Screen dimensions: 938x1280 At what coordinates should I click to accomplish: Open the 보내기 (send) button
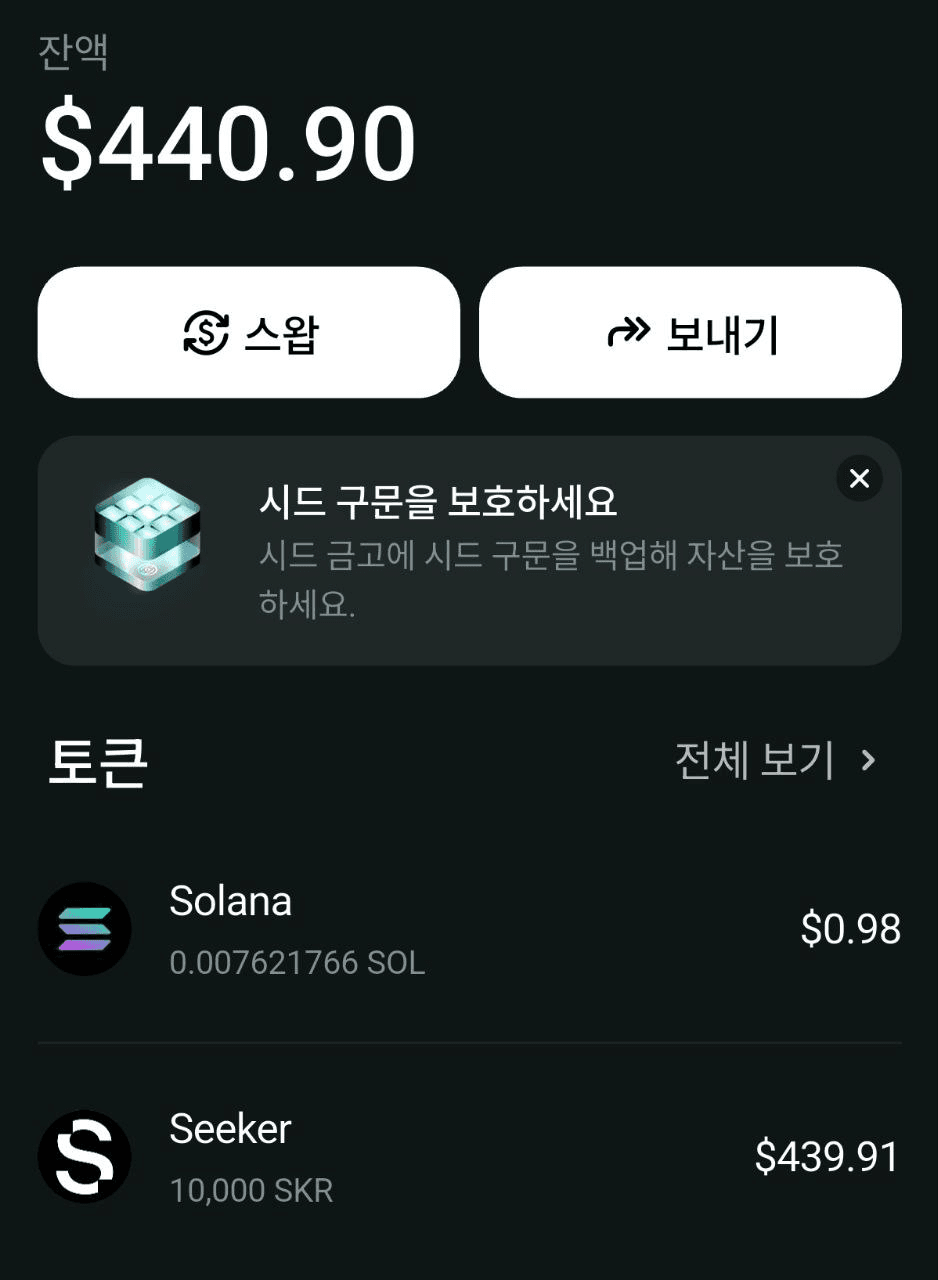tap(690, 333)
